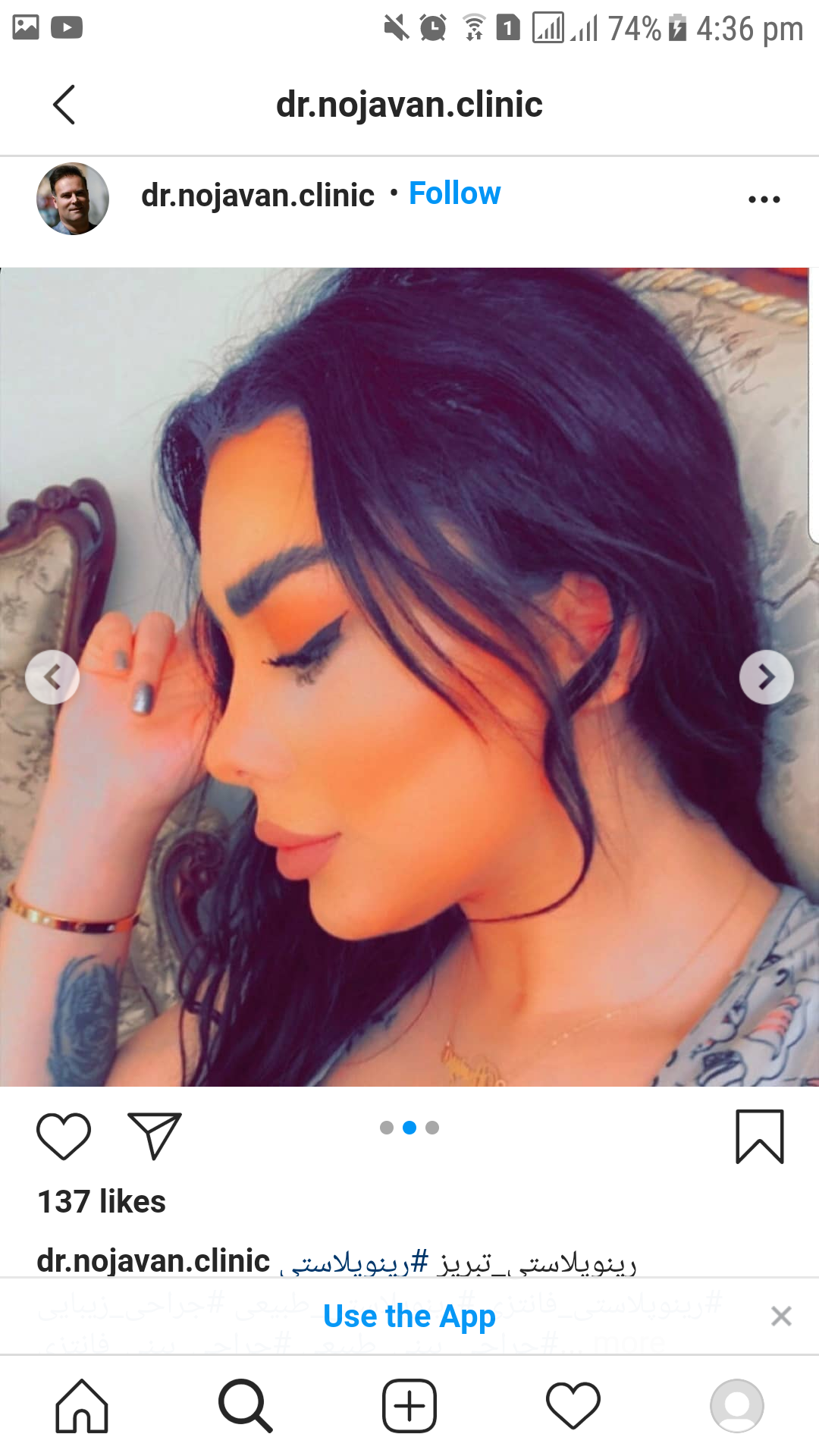Open the Search tab
This screenshot has height=1456, width=819.
tap(245, 1406)
